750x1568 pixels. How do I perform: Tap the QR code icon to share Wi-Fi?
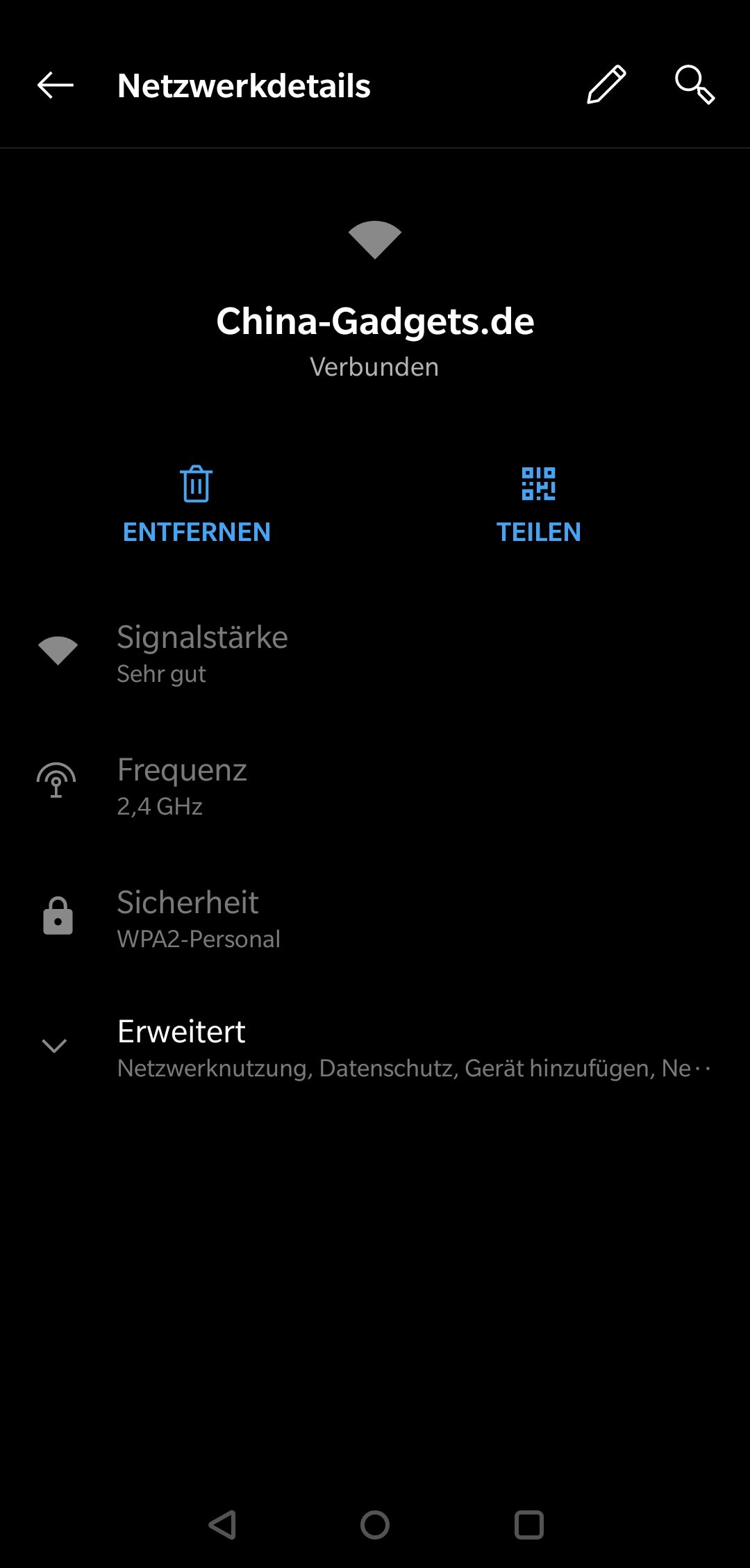[x=538, y=484]
